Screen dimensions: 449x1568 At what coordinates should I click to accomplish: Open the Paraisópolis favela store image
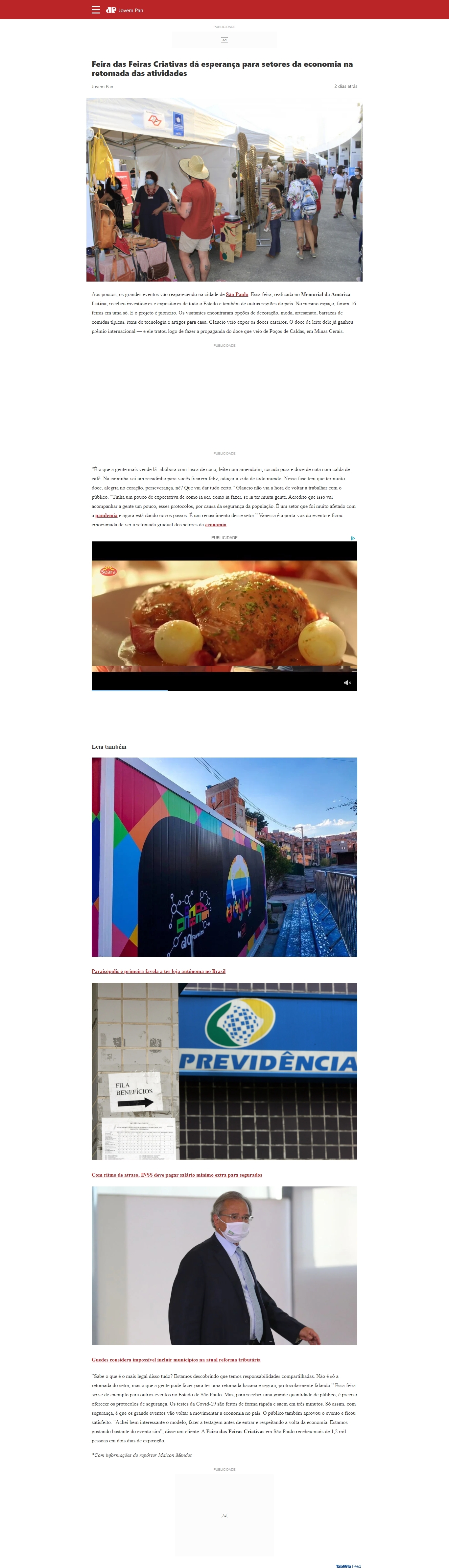(224, 857)
